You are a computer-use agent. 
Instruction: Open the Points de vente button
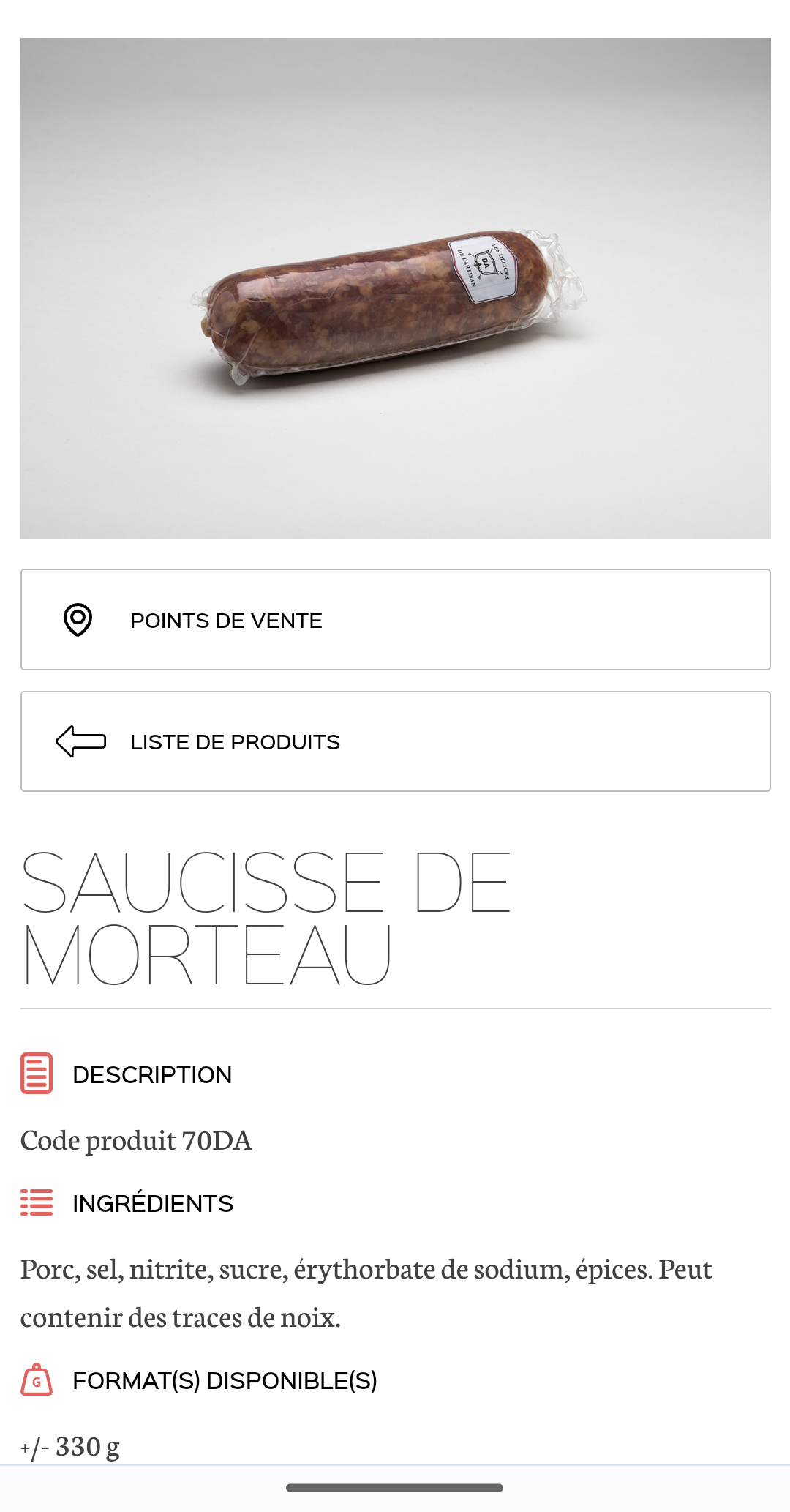tap(395, 619)
